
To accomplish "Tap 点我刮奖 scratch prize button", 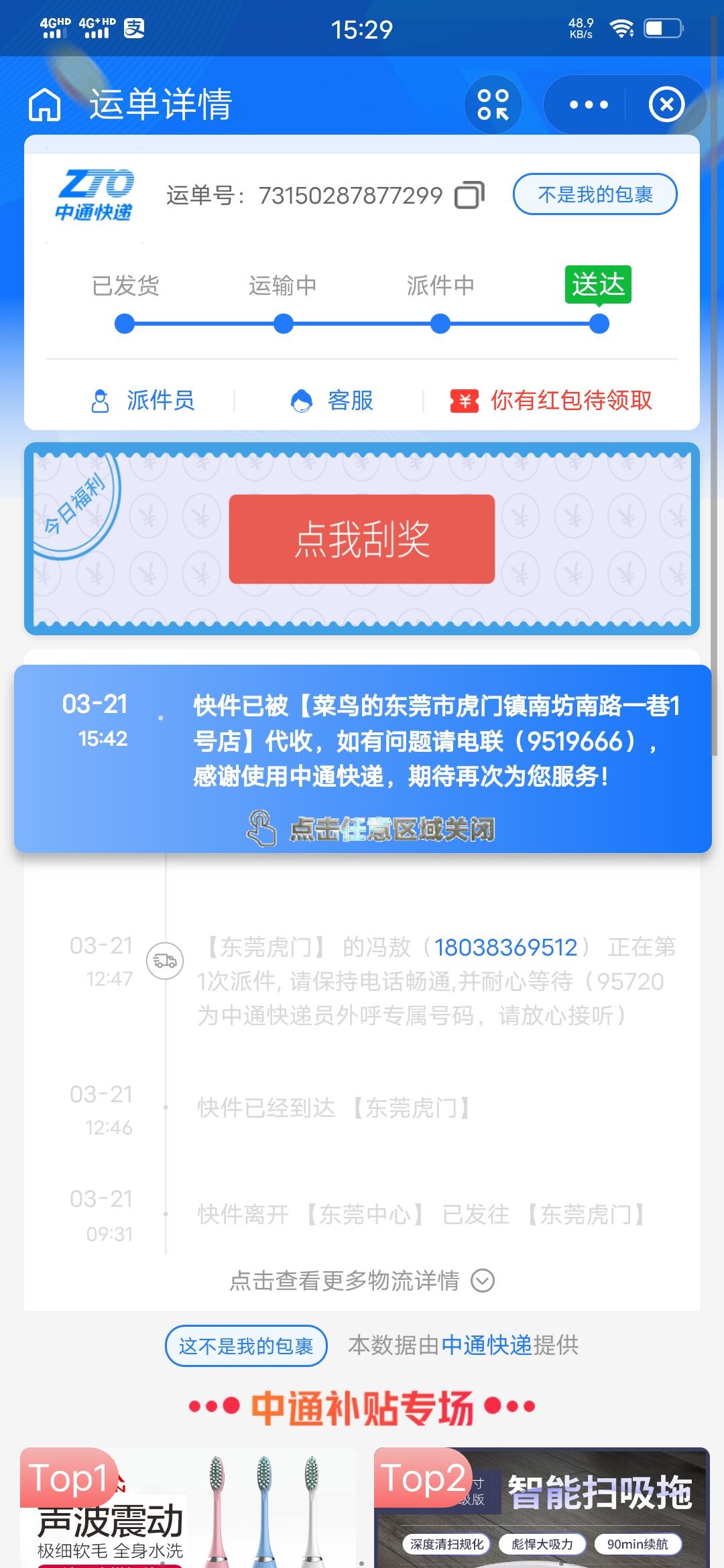I will click(x=362, y=539).
